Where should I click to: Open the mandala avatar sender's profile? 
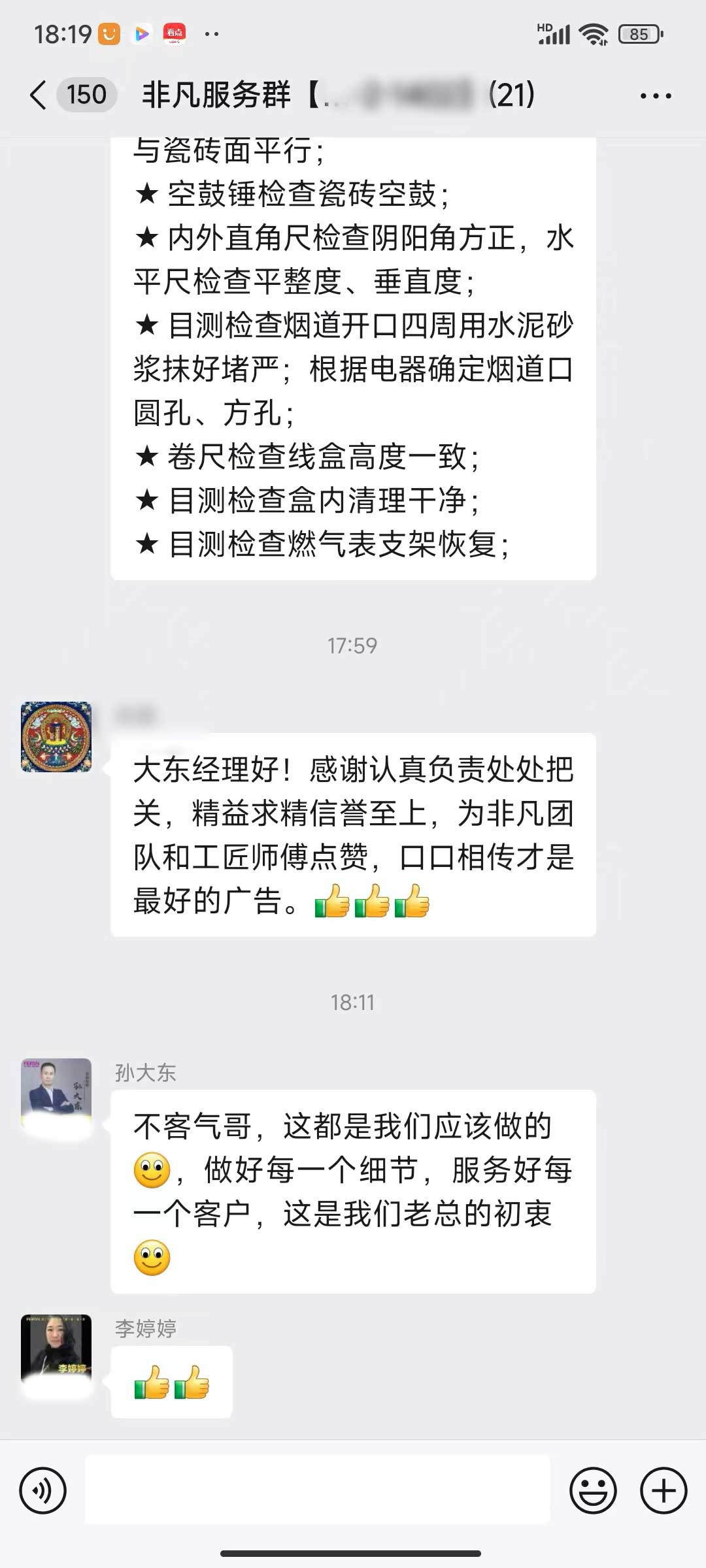click(x=56, y=737)
